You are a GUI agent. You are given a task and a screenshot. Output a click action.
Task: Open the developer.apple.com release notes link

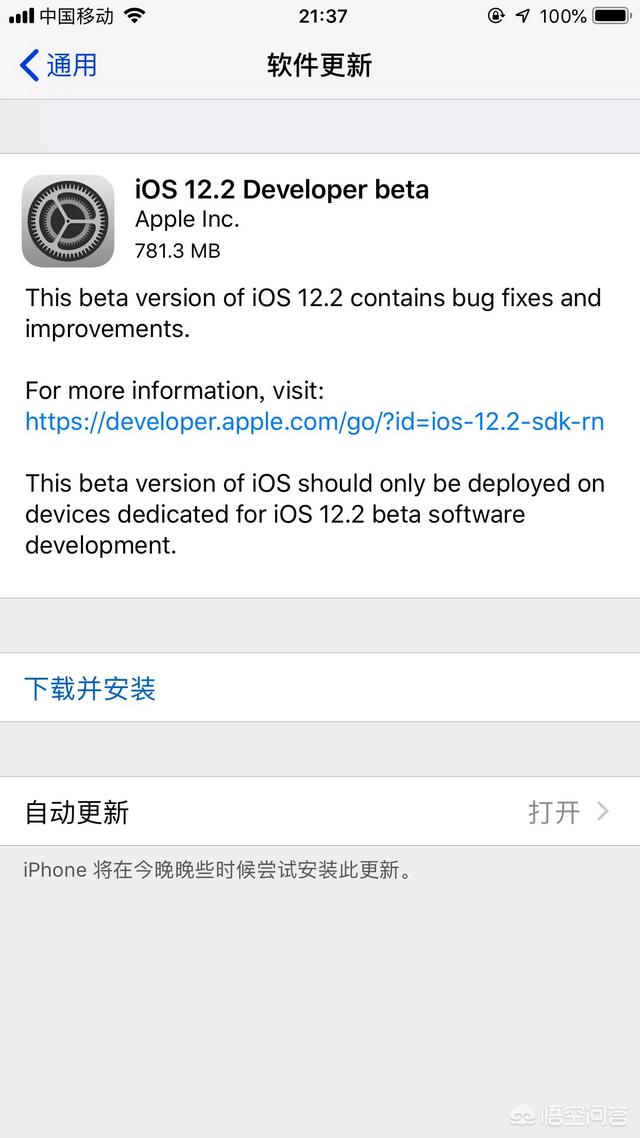pyautogui.click(x=314, y=421)
